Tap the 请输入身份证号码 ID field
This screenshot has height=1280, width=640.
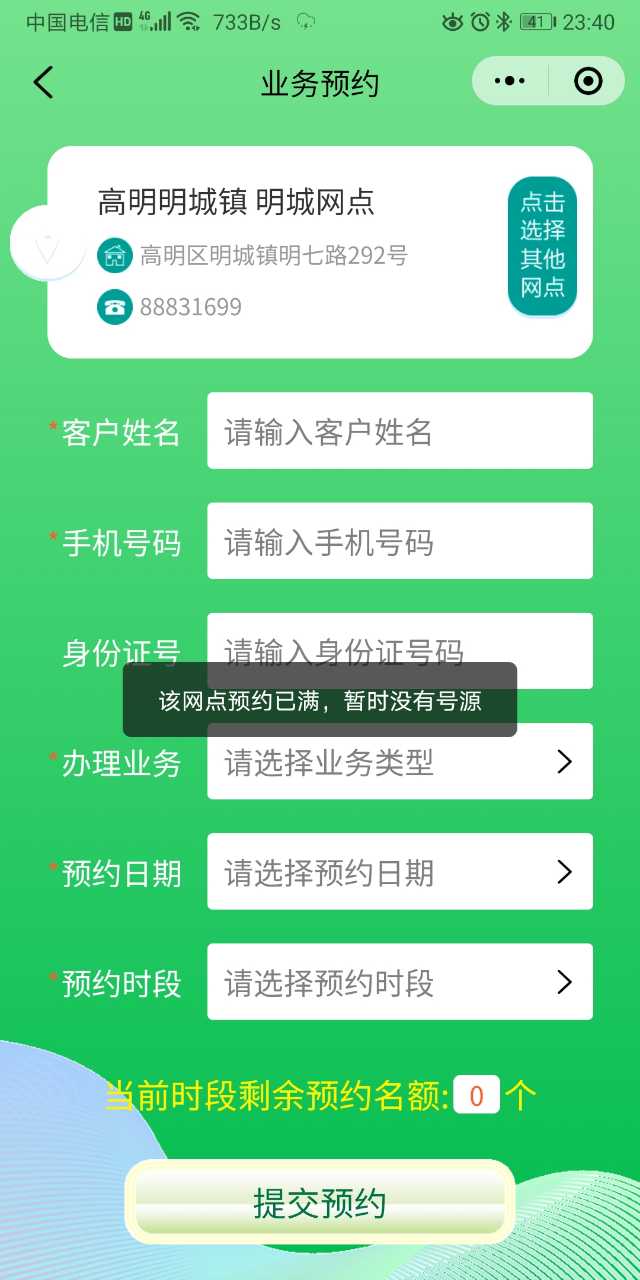tap(399, 640)
